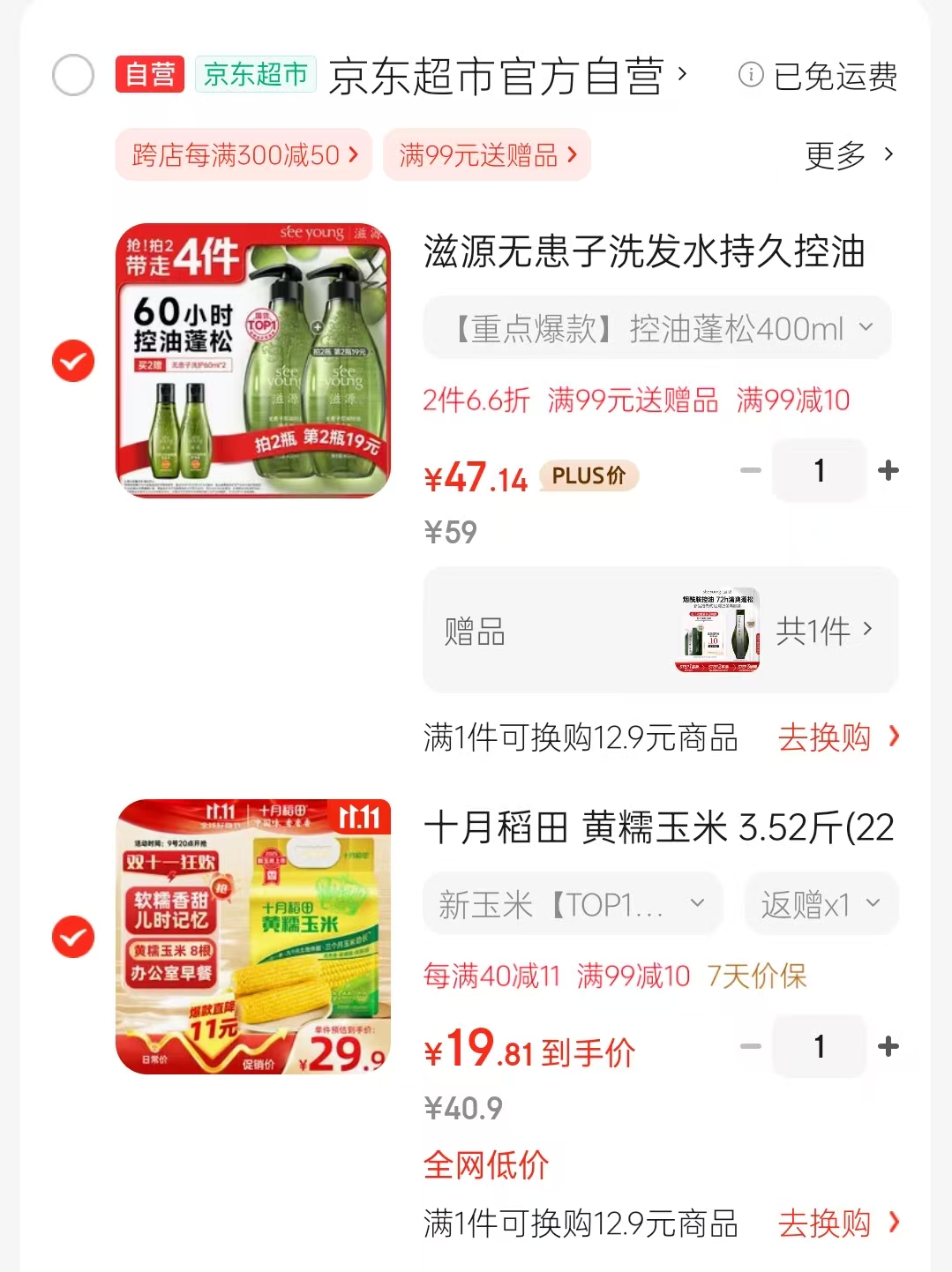Decrease 黄糯玉米 quantity
Viewport: 952px width, 1272px height.
751,1047
